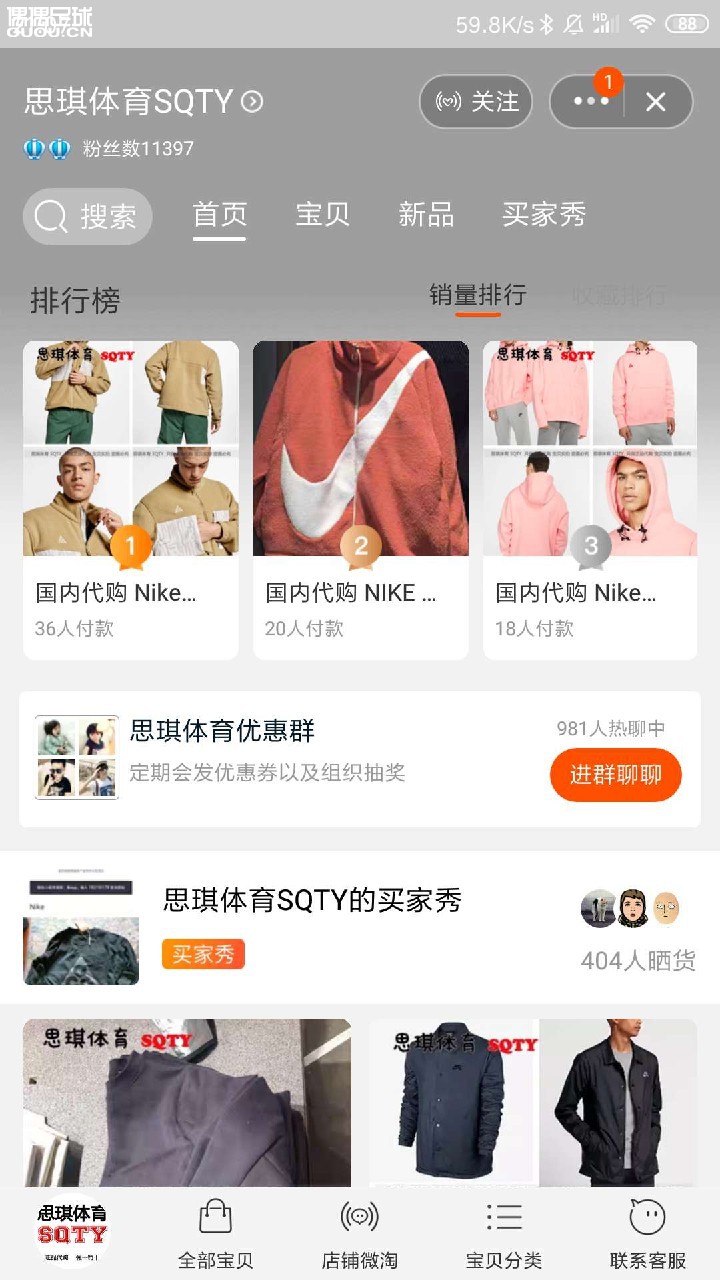Close the shop mini program
The image size is (720, 1280).
656,102
